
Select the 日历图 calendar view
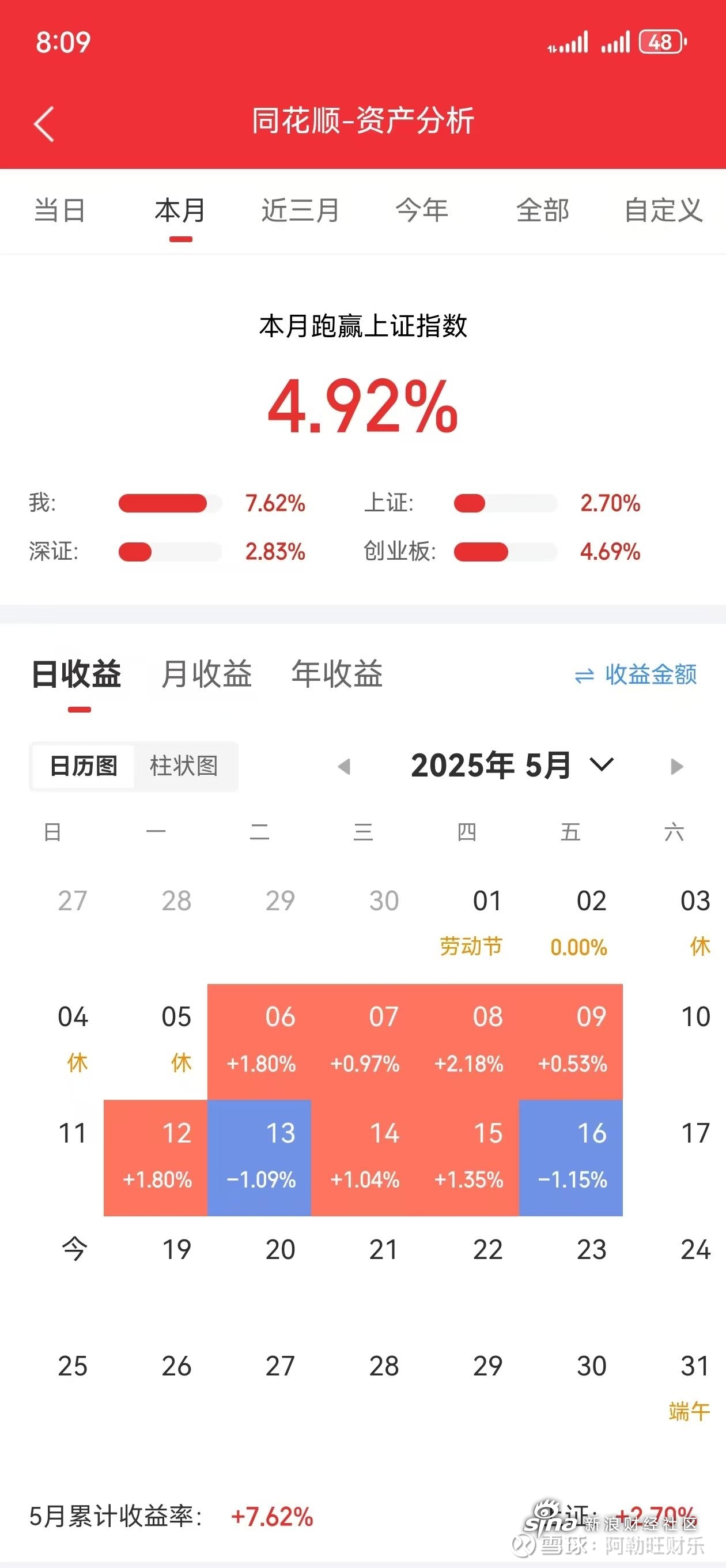pos(84,766)
